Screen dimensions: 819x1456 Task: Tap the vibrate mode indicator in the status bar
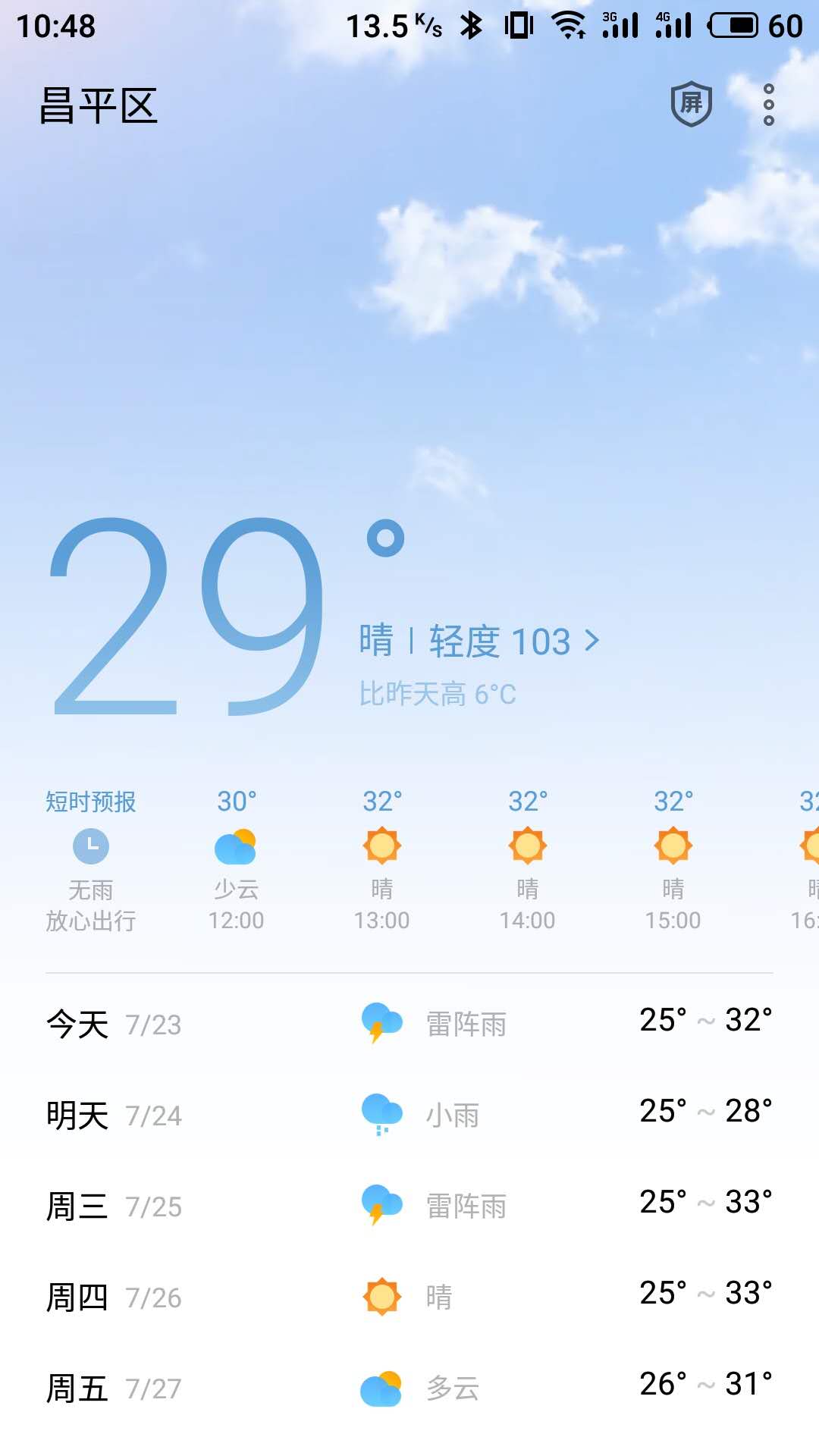(x=518, y=25)
